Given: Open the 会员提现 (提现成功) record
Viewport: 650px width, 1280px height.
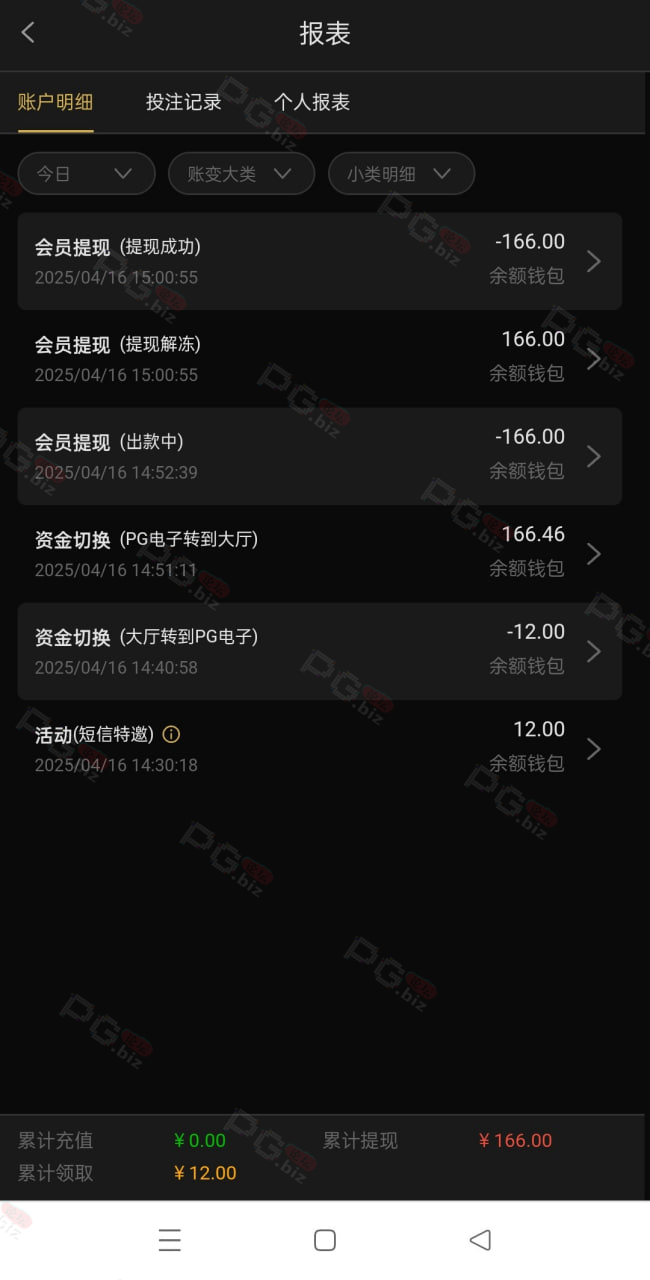Looking at the screenshot, I should click(320, 261).
